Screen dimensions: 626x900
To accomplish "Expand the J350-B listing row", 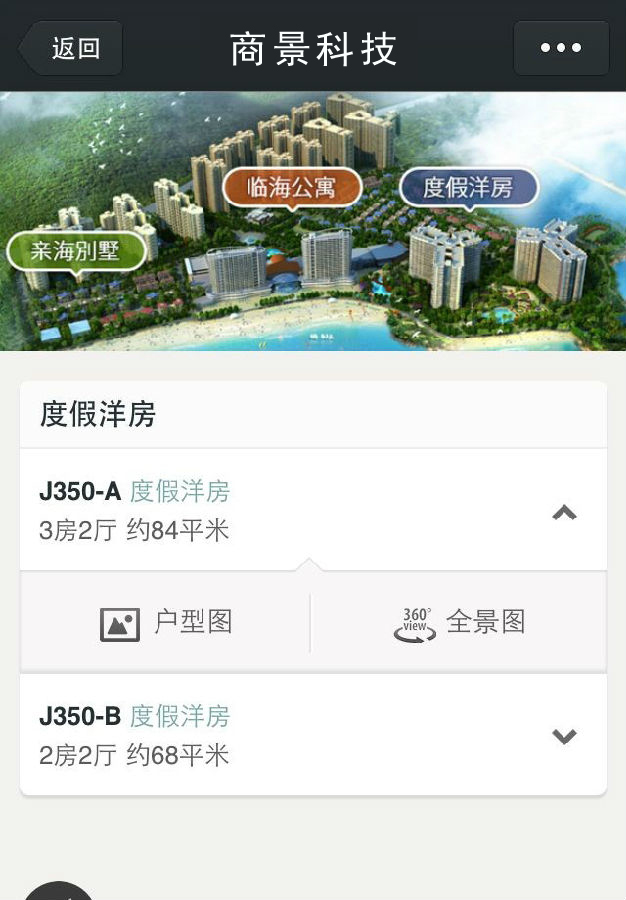I will [564, 736].
